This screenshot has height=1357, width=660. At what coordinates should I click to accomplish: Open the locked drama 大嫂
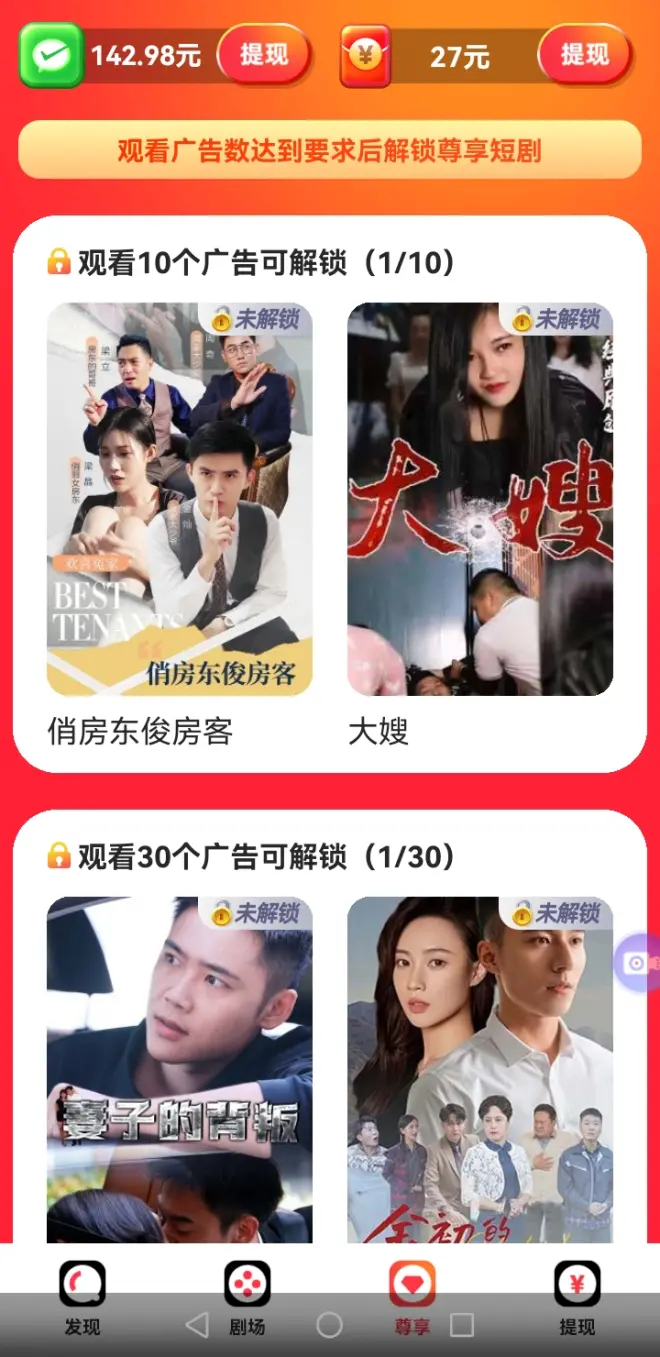coord(480,499)
